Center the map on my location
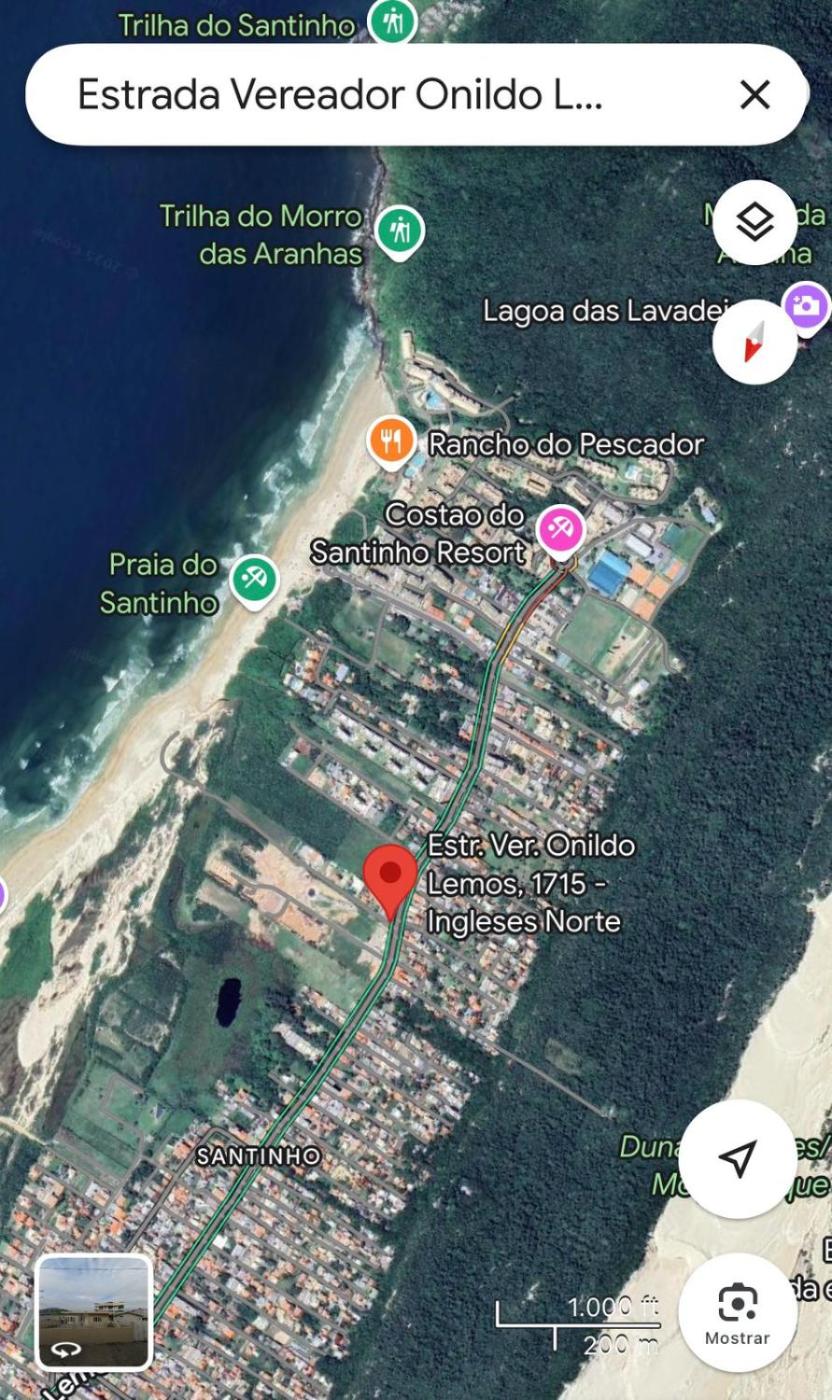This screenshot has width=832, height=1400. pos(737,1159)
